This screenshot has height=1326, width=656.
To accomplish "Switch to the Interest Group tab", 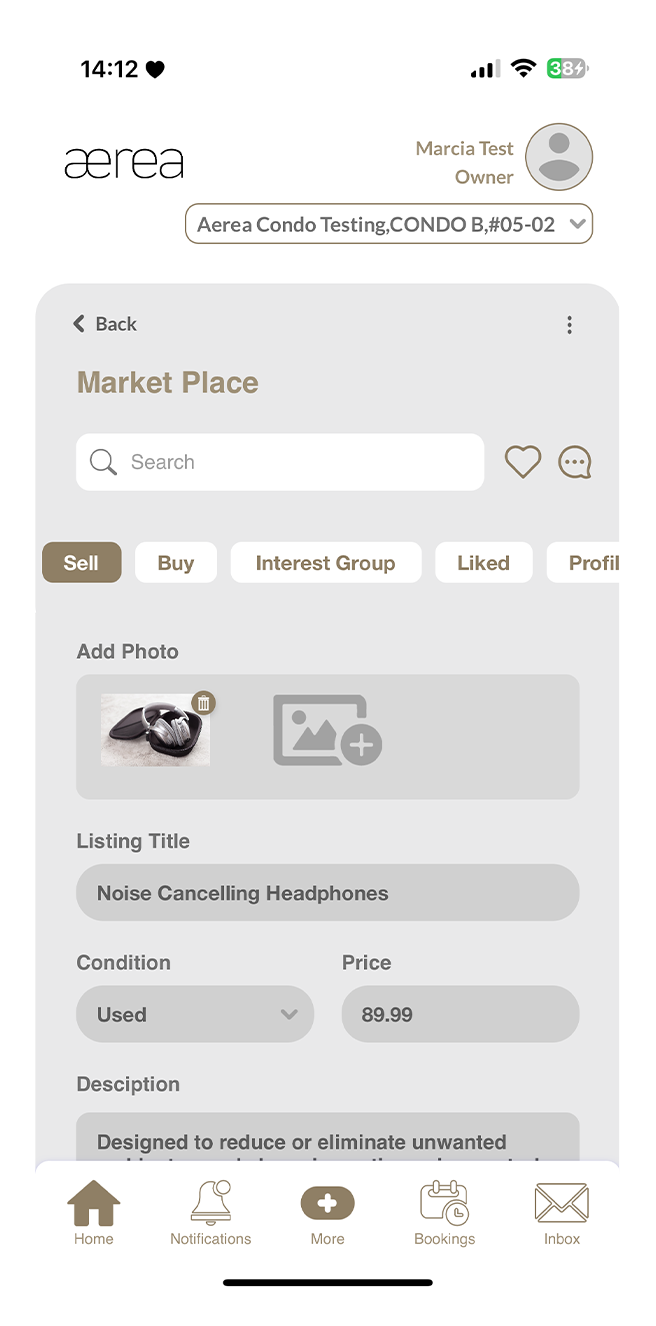I will click(325, 563).
